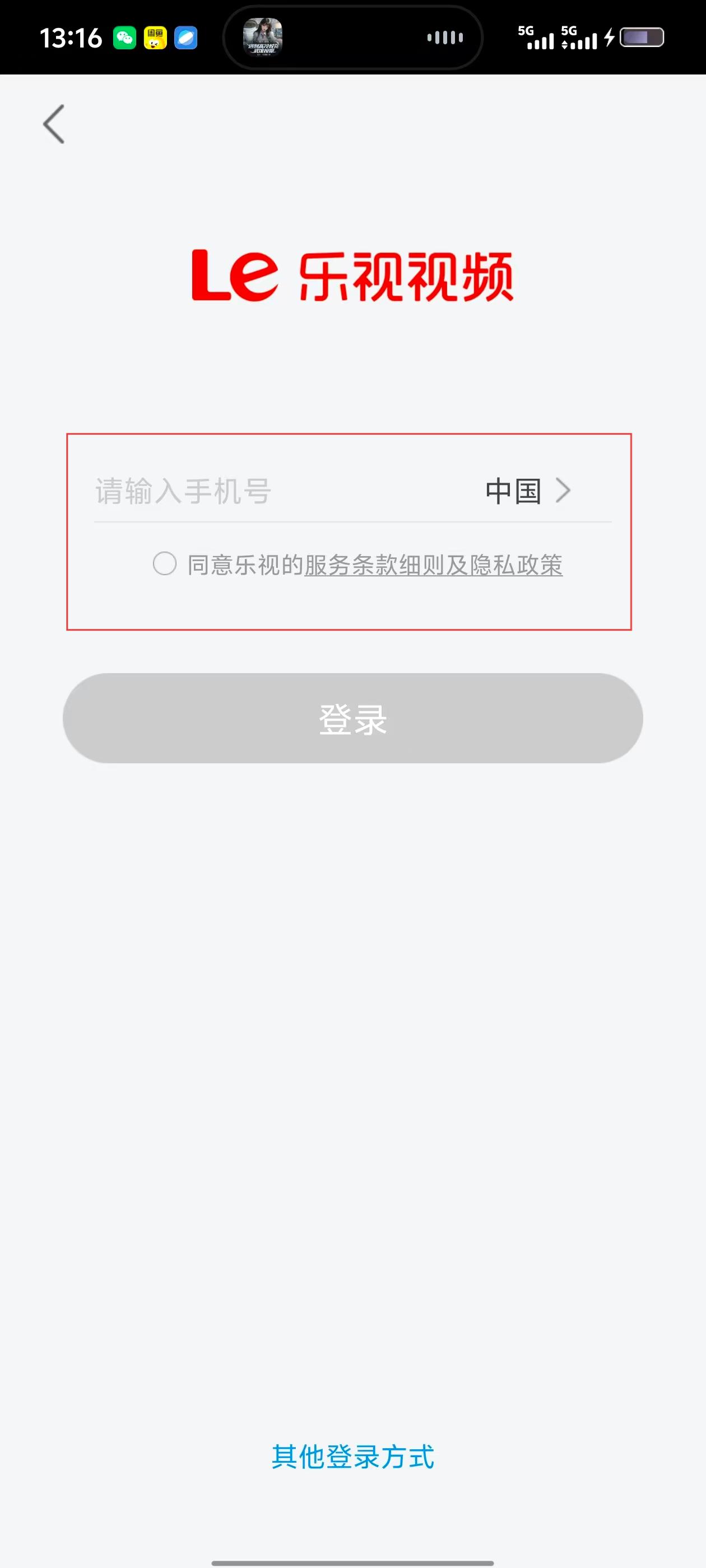Tap the 登录 login button
The image size is (706, 1568).
pyautogui.click(x=352, y=718)
